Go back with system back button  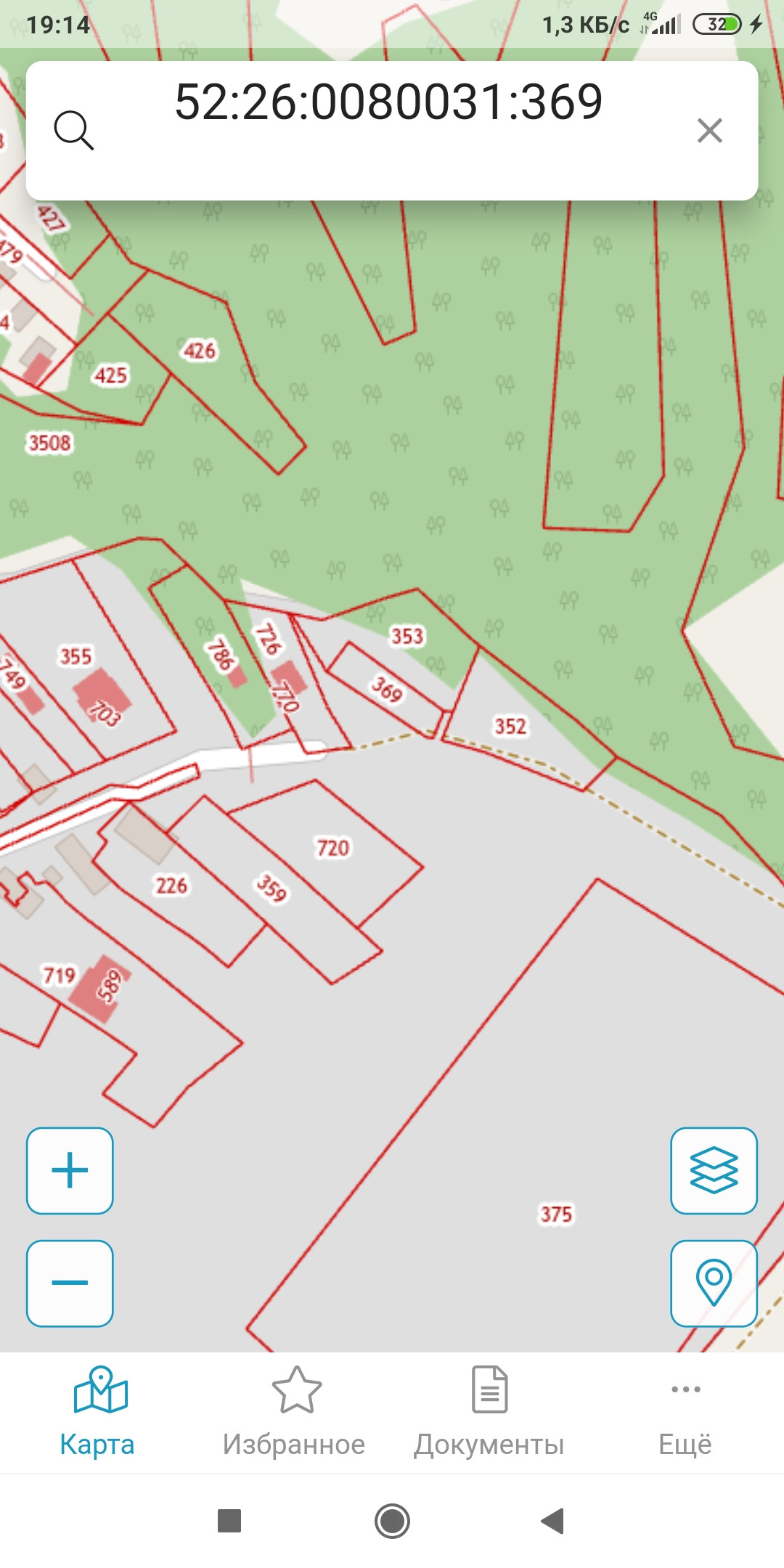pos(553,1521)
